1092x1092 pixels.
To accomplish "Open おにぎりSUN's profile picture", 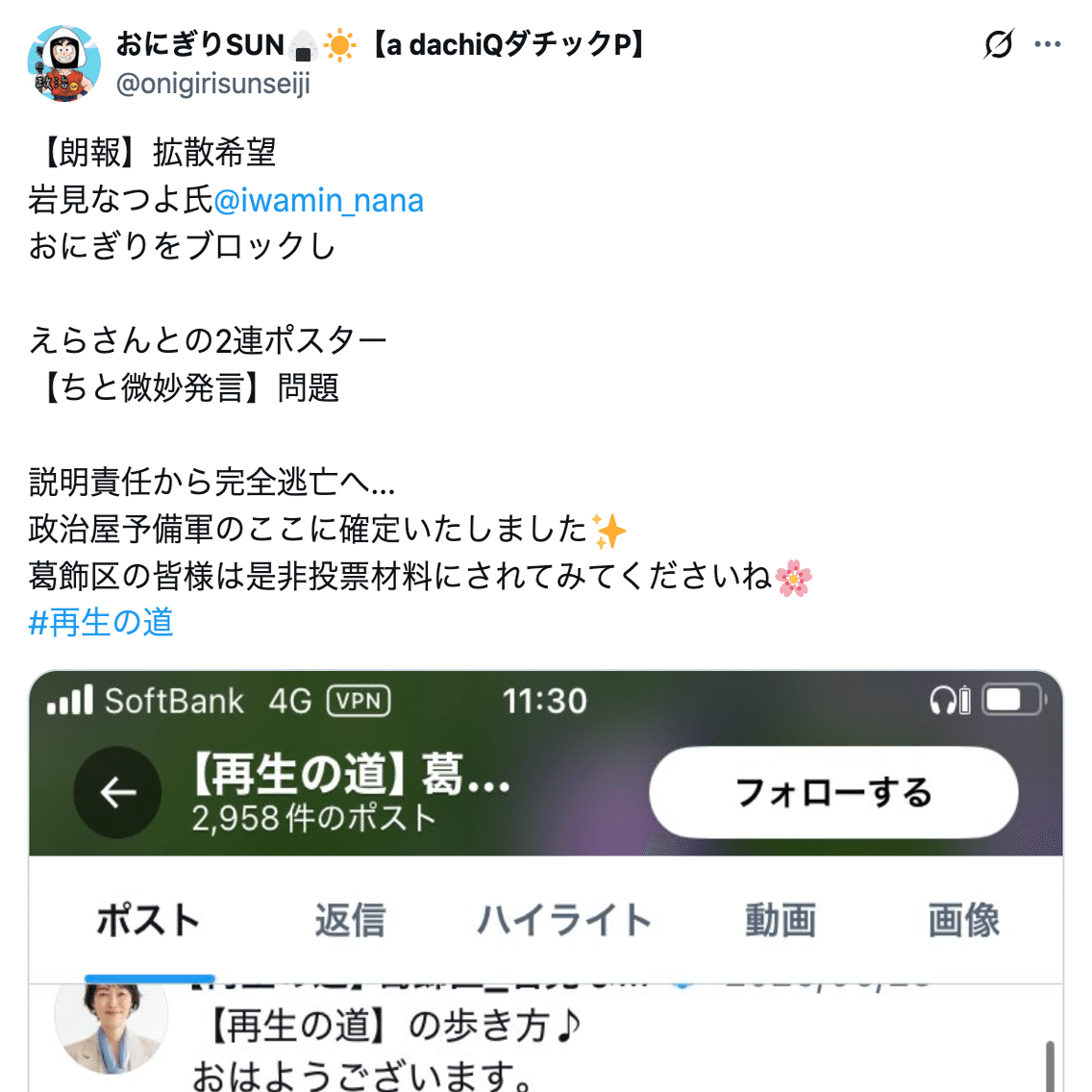I will (x=64, y=63).
